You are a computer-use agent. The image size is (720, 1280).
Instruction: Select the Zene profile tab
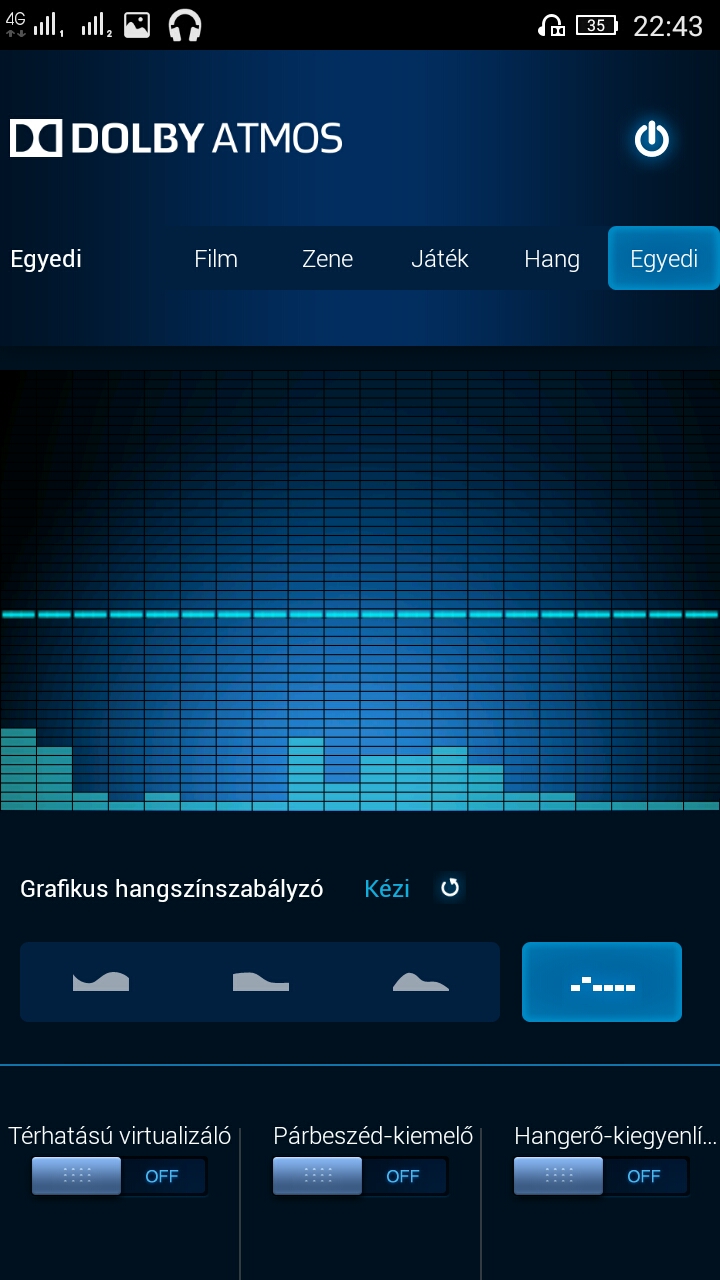(328, 259)
